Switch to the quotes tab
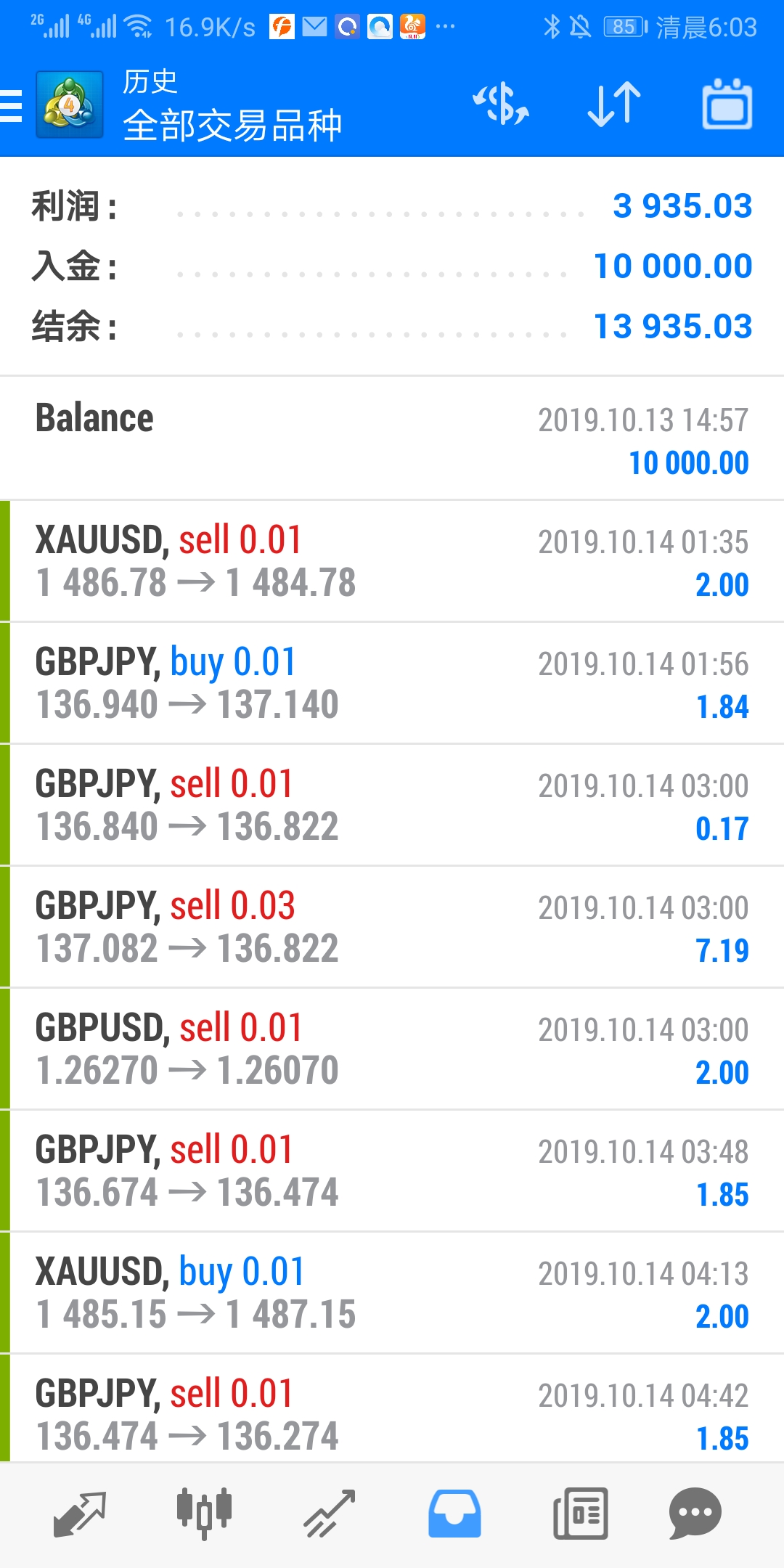 [80, 1514]
